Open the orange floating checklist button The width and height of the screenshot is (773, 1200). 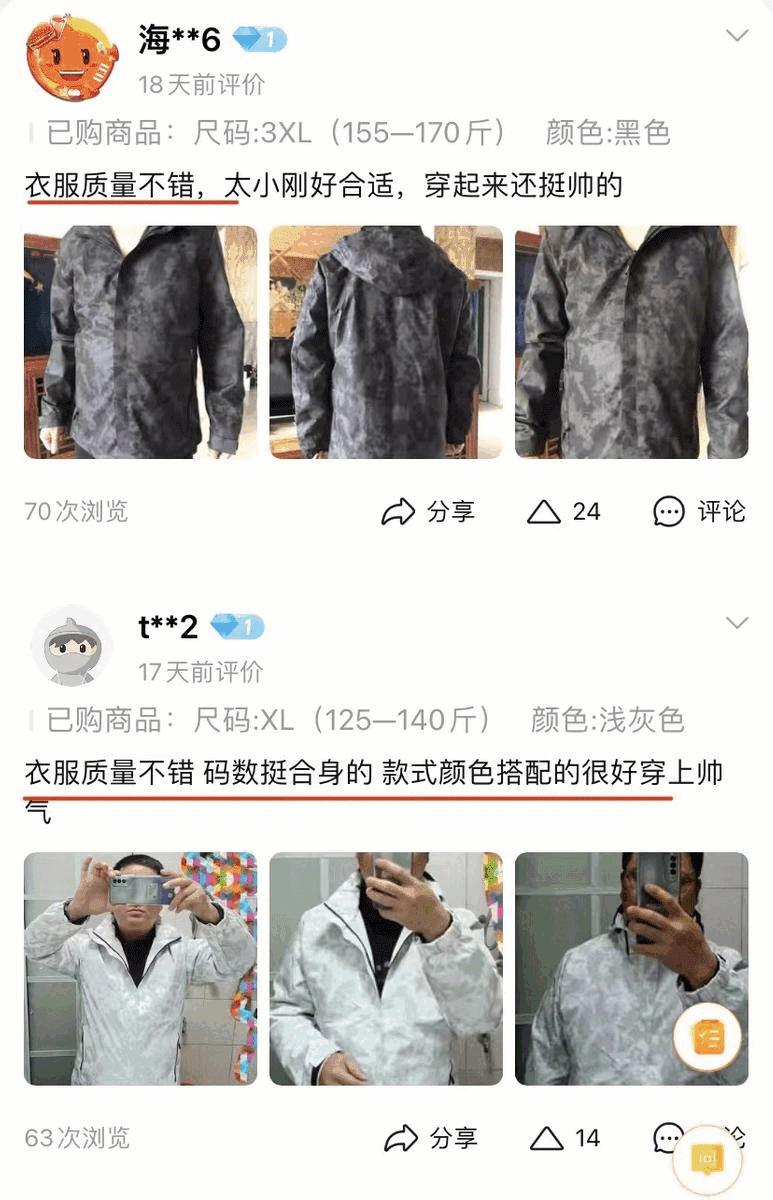click(707, 1037)
